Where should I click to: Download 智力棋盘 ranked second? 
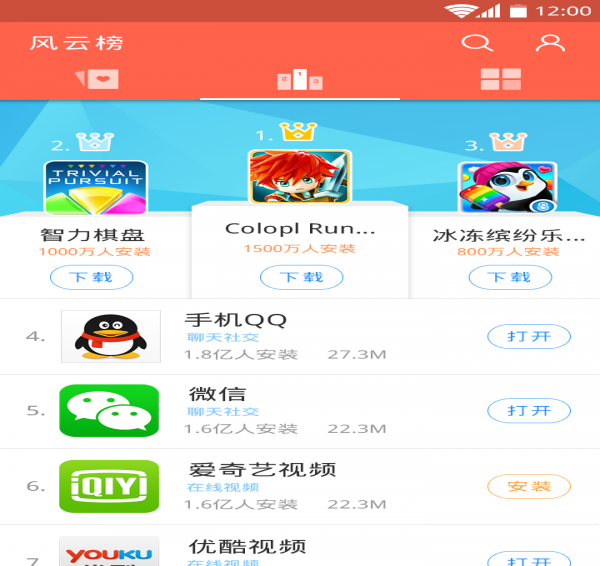pos(91,277)
